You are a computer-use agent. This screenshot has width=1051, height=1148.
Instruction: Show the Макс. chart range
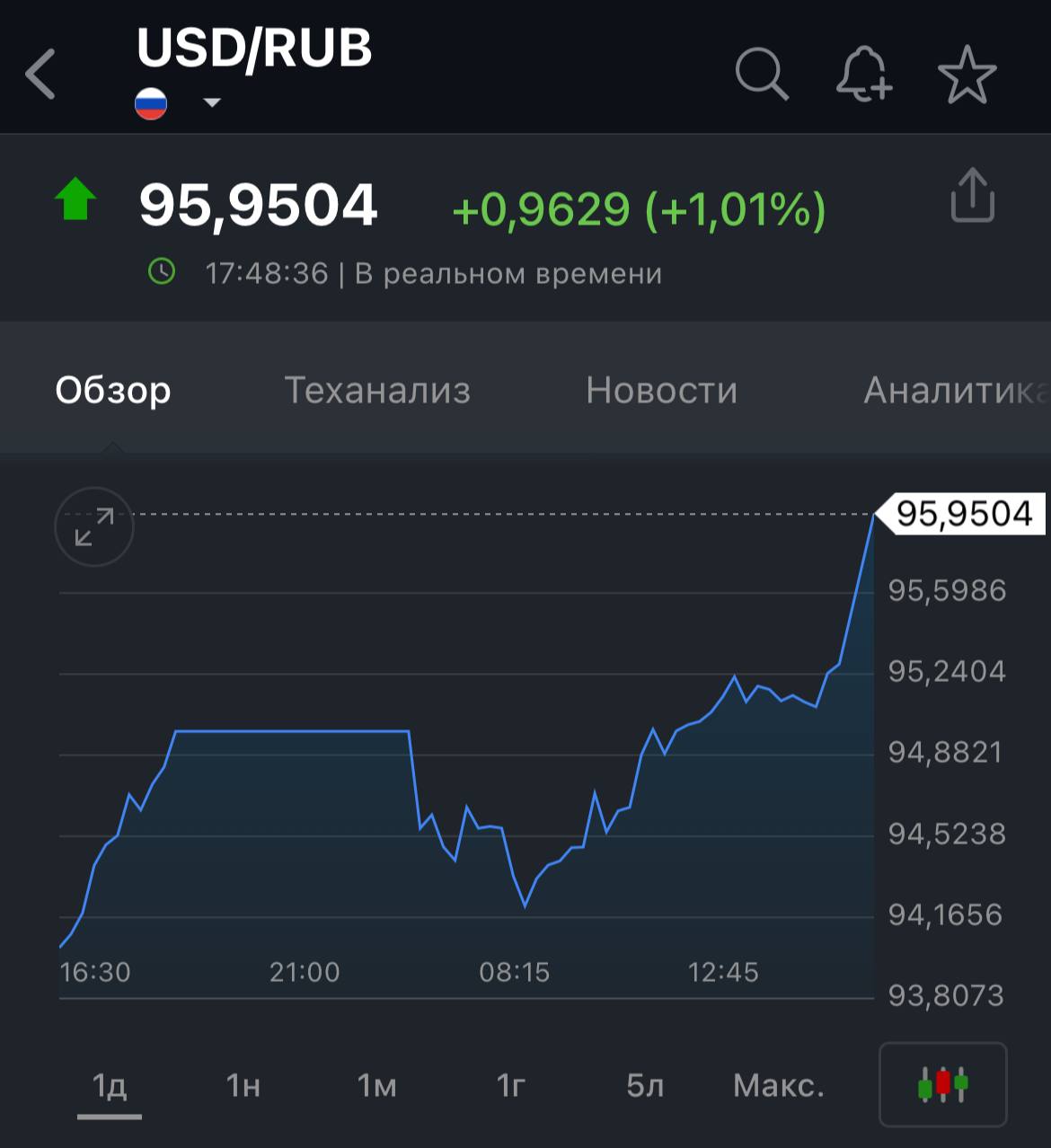(x=778, y=1086)
